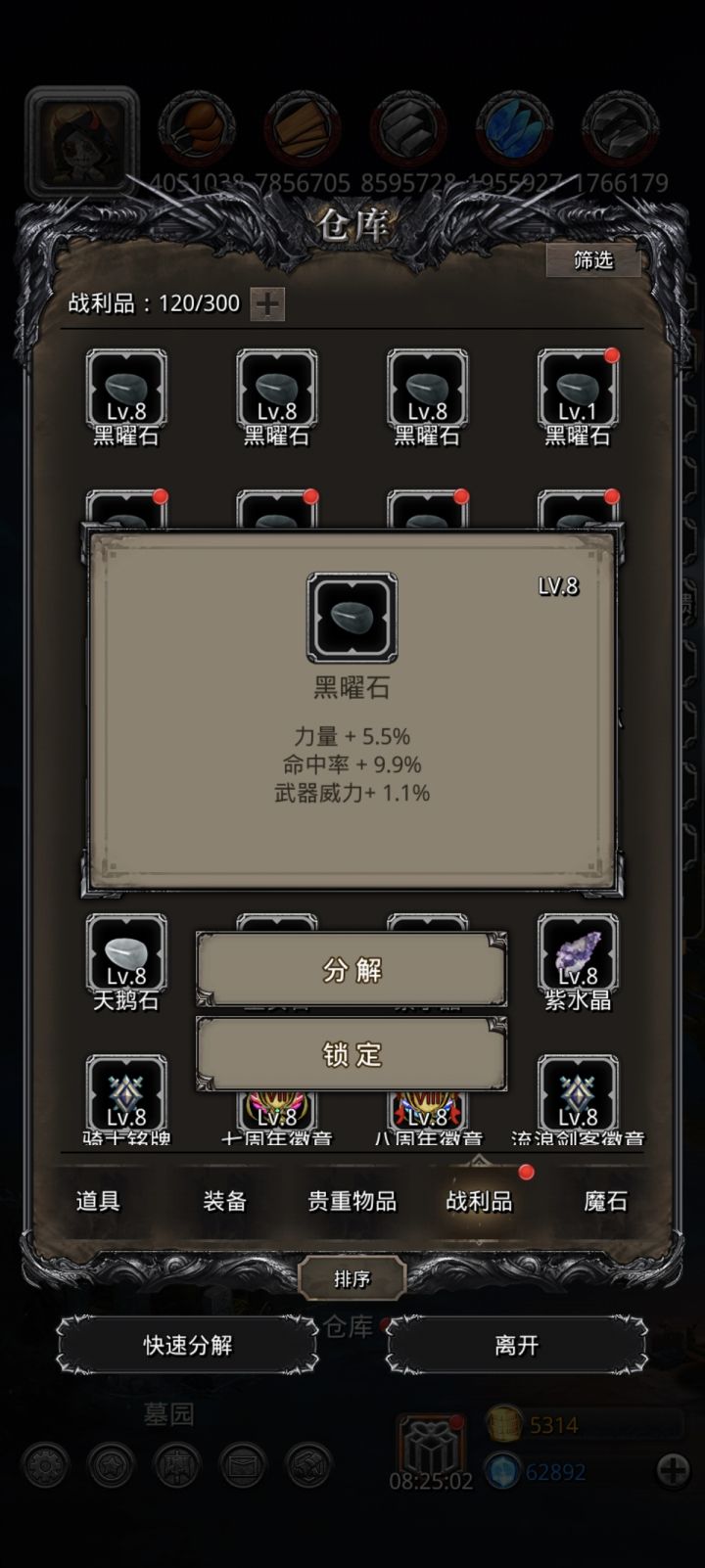This screenshot has height=1568, width=705.
Task: Click the 离开 leave button
Action: click(519, 1345)
